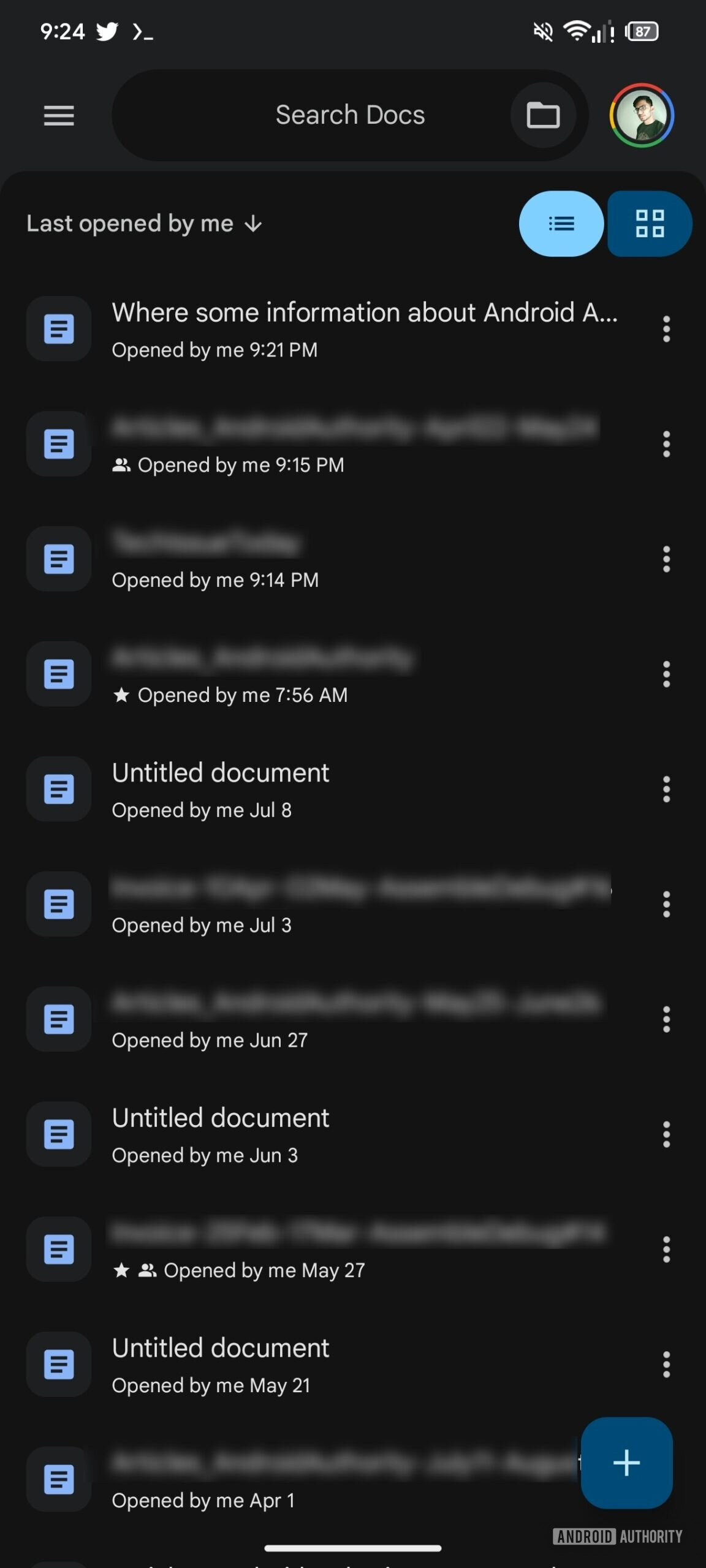The image size is (706, 1568).
Task: Change the 'Last opened by me' sort order
Action: point(145,224)
